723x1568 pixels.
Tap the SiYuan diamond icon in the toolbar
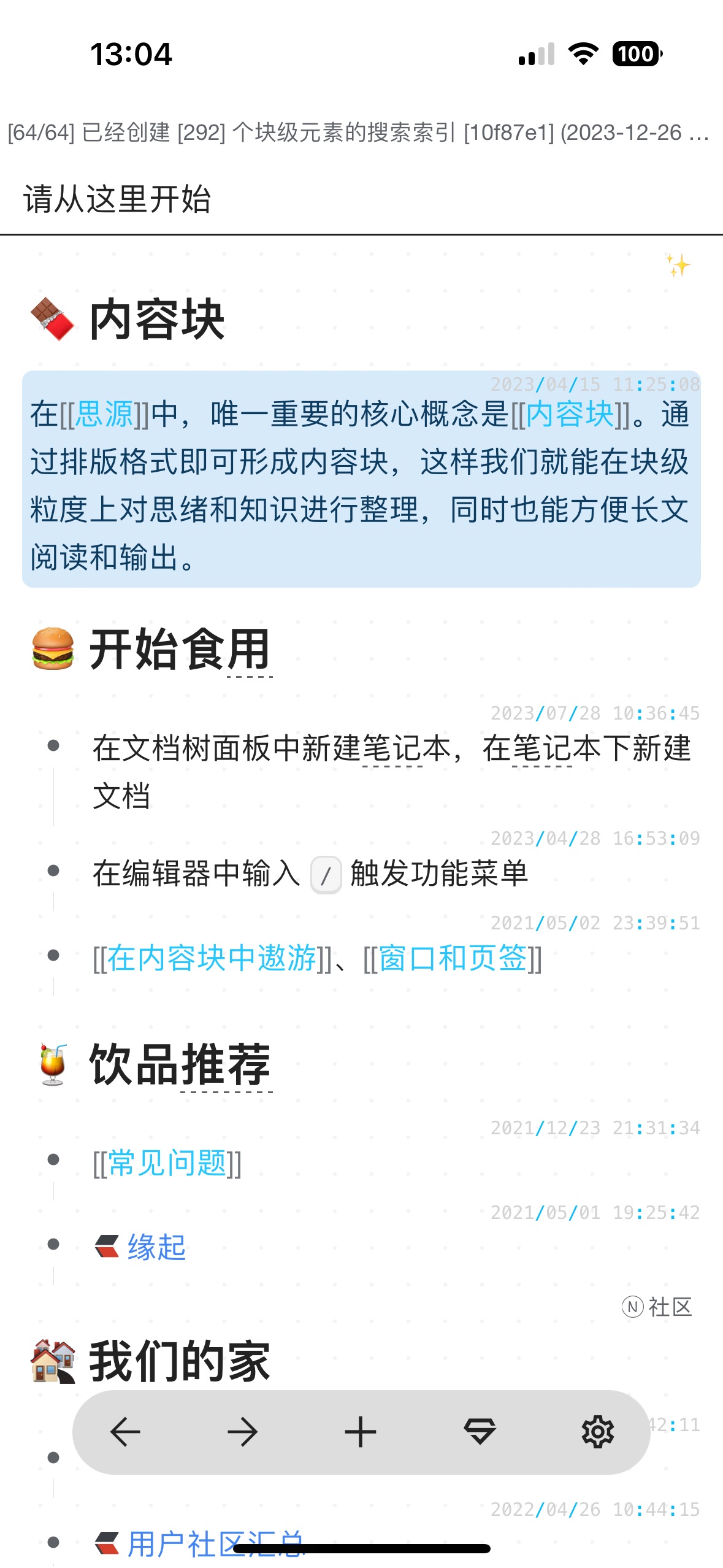click(x=480, y=1432)
